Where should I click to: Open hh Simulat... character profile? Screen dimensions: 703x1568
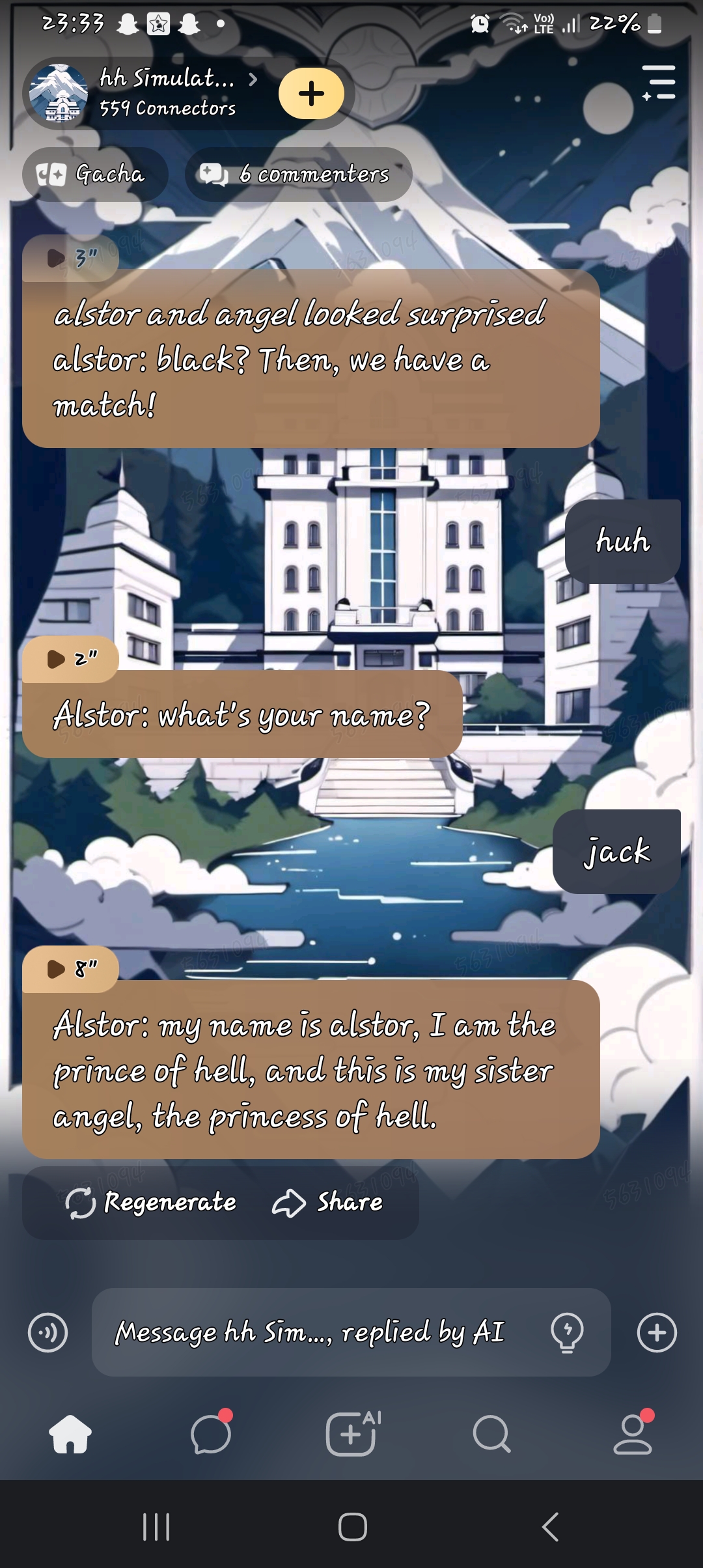point(166,93)
